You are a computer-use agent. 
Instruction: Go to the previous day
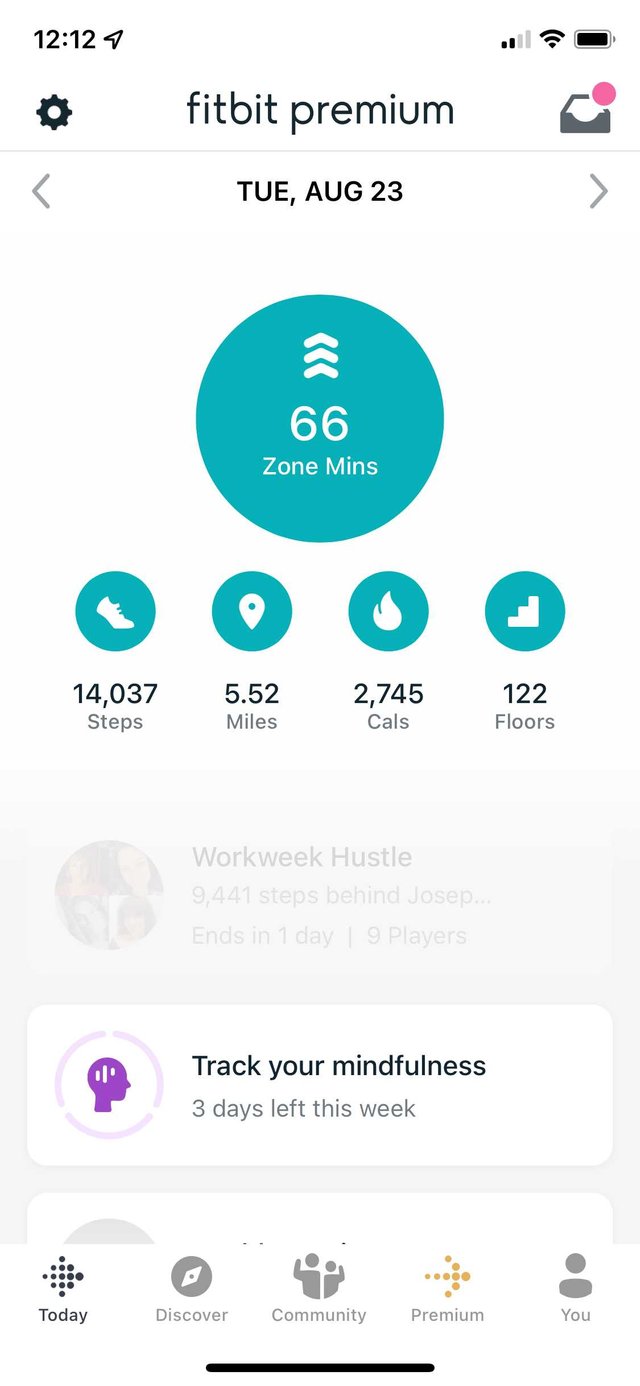41,191
